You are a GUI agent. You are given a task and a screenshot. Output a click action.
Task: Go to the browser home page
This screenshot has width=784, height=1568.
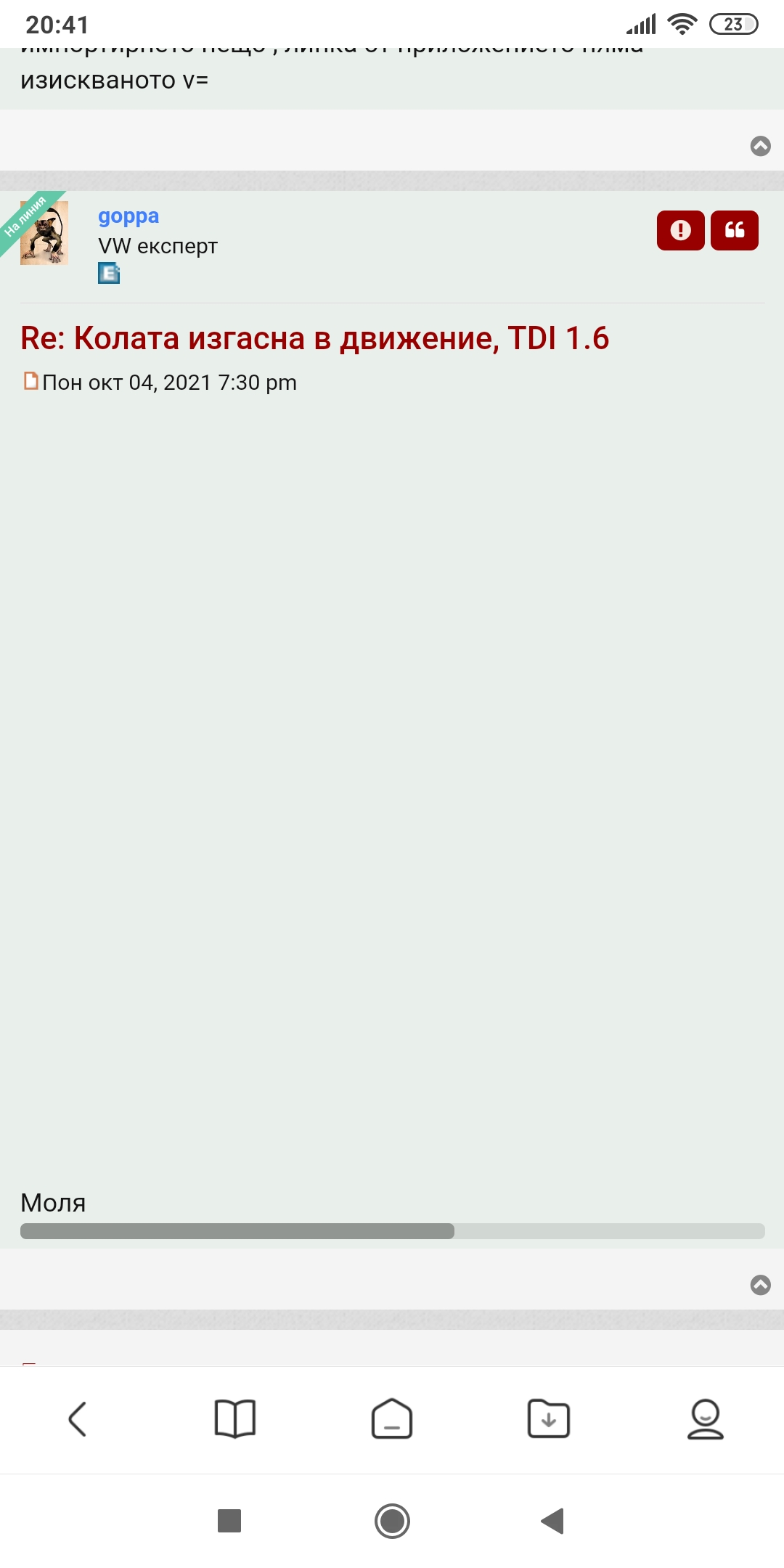click(392, 1418)
